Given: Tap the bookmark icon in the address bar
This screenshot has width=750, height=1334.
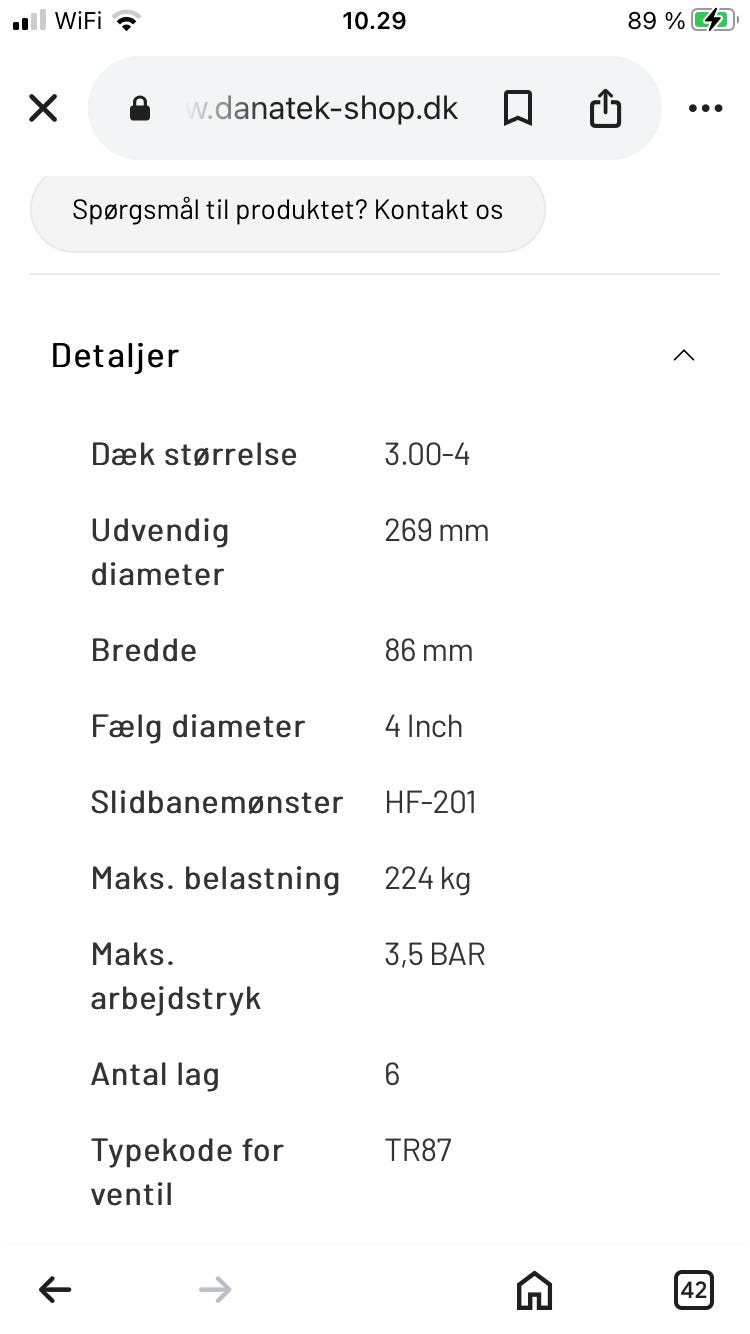Looking at the screenshot, I should point(518,108).
